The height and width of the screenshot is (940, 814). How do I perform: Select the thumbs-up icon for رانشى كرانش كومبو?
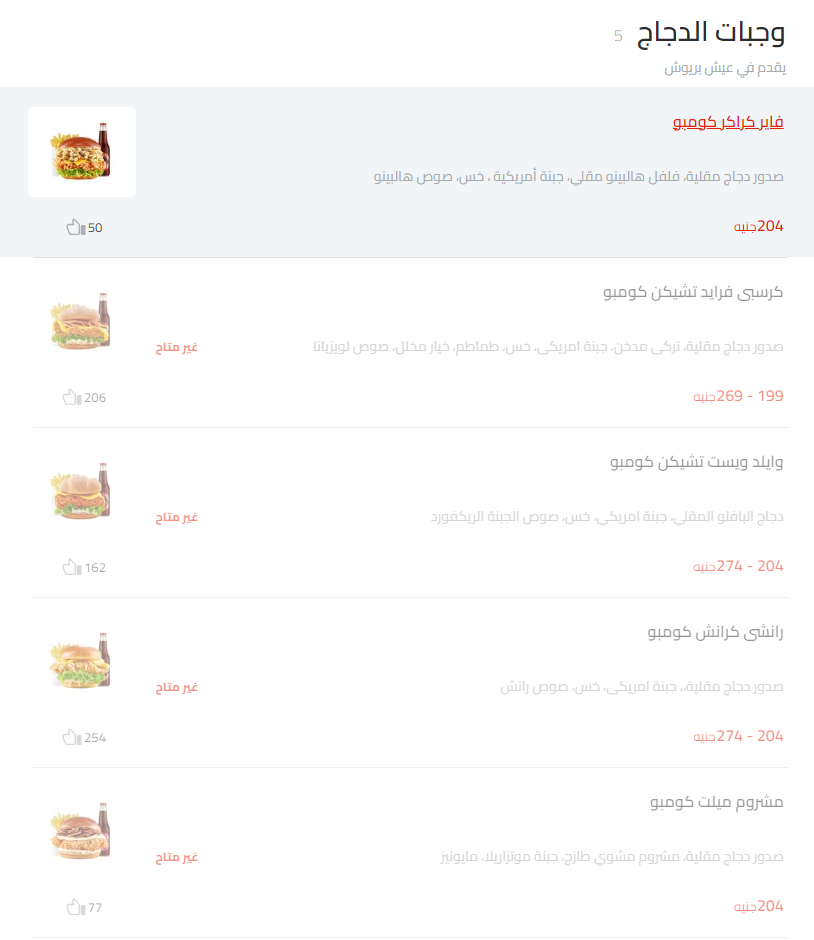[71, 737]
